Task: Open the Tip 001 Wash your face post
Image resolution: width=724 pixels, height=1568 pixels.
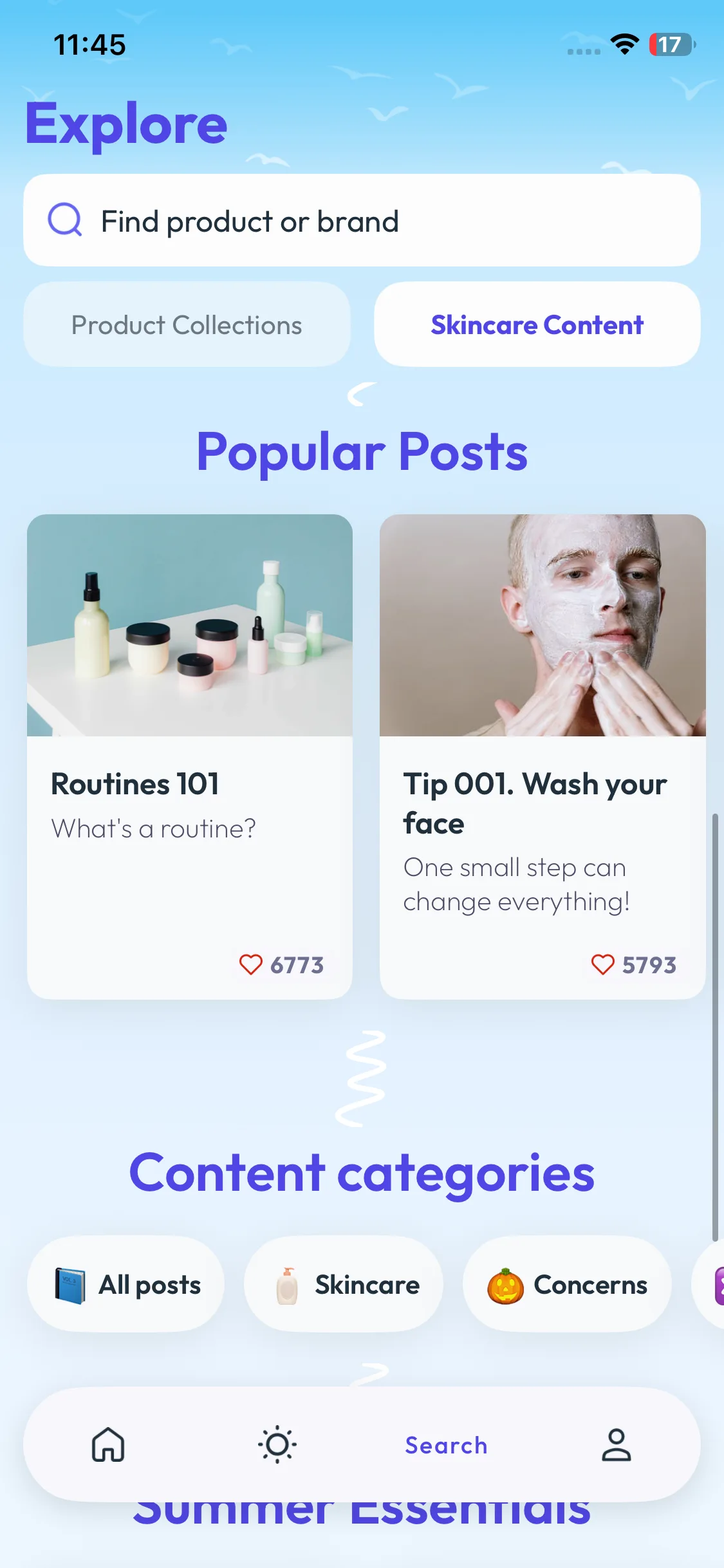Action: pyautogui.click(x=543, y=756)
